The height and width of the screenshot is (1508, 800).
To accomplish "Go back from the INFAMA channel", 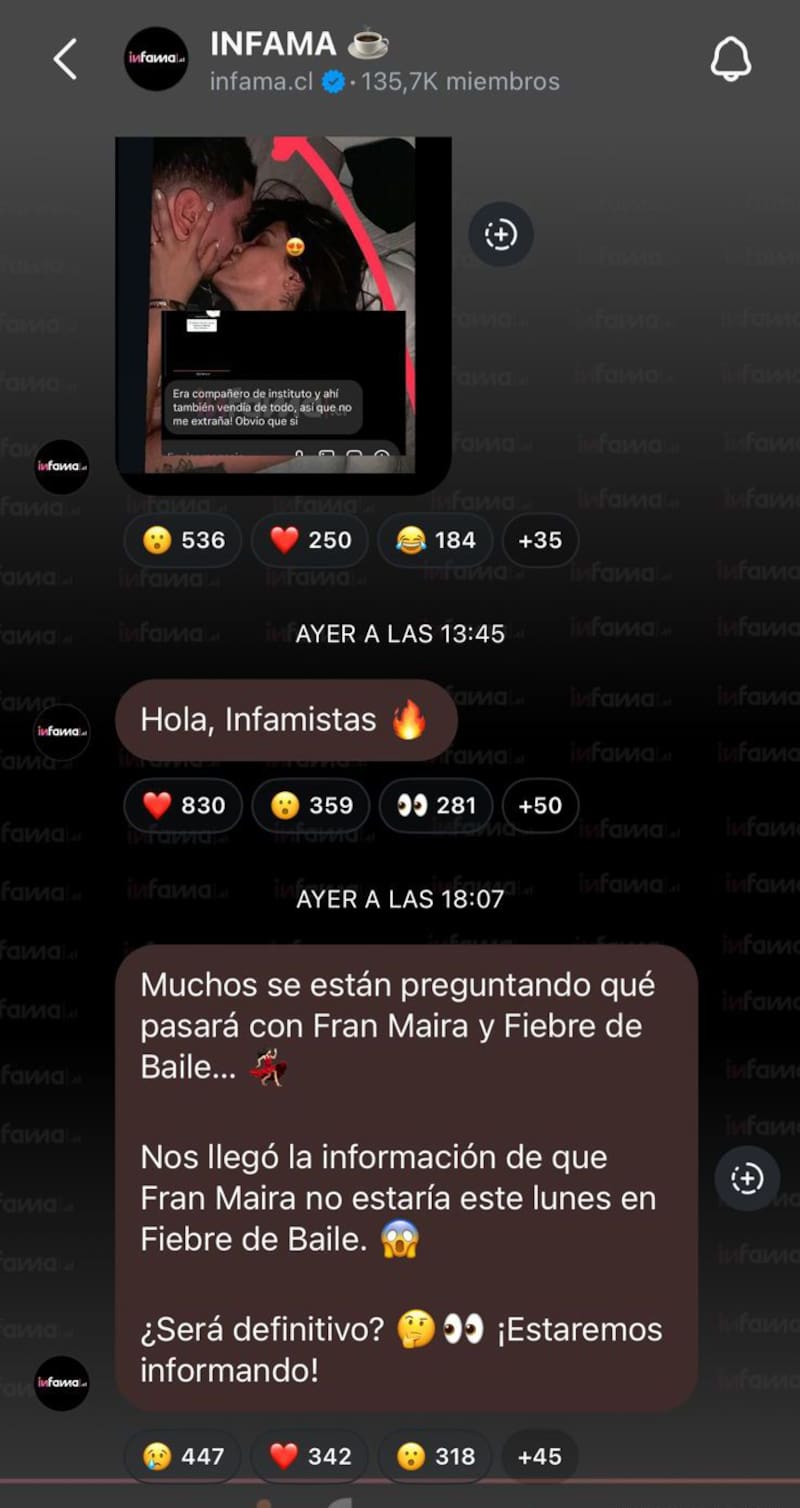I will tap(65, 60).
